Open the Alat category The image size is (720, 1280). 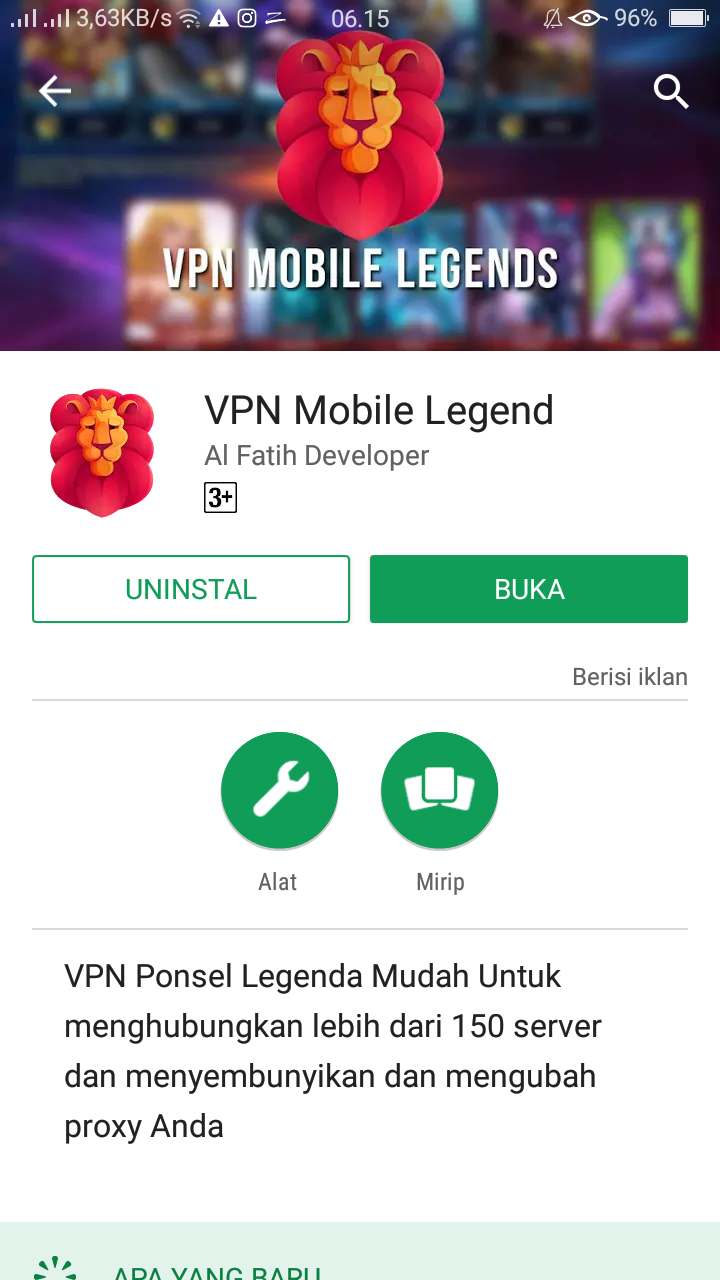[279, 791]
